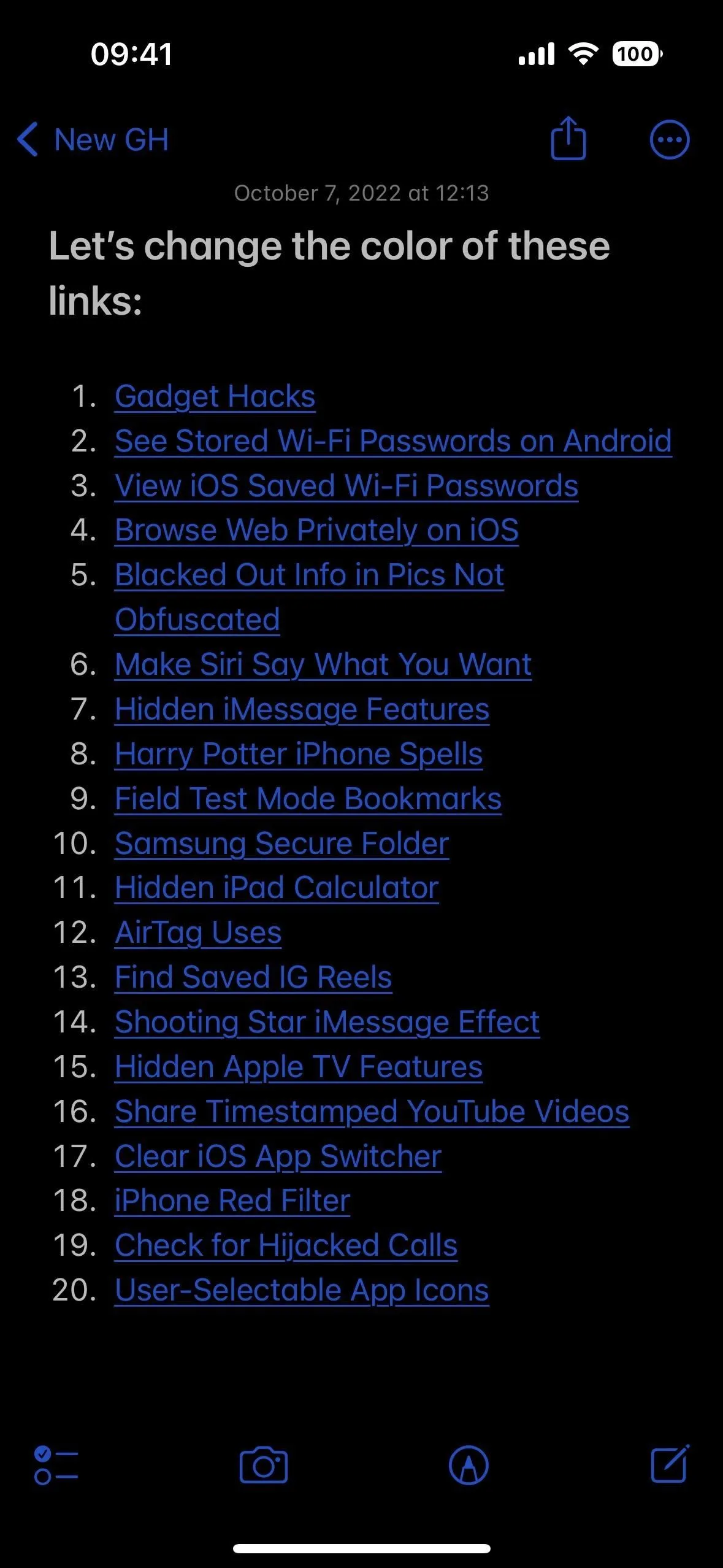Share this note
Image resolution: width=723 pixels, height=1568 pixels.
pos(568,138)
